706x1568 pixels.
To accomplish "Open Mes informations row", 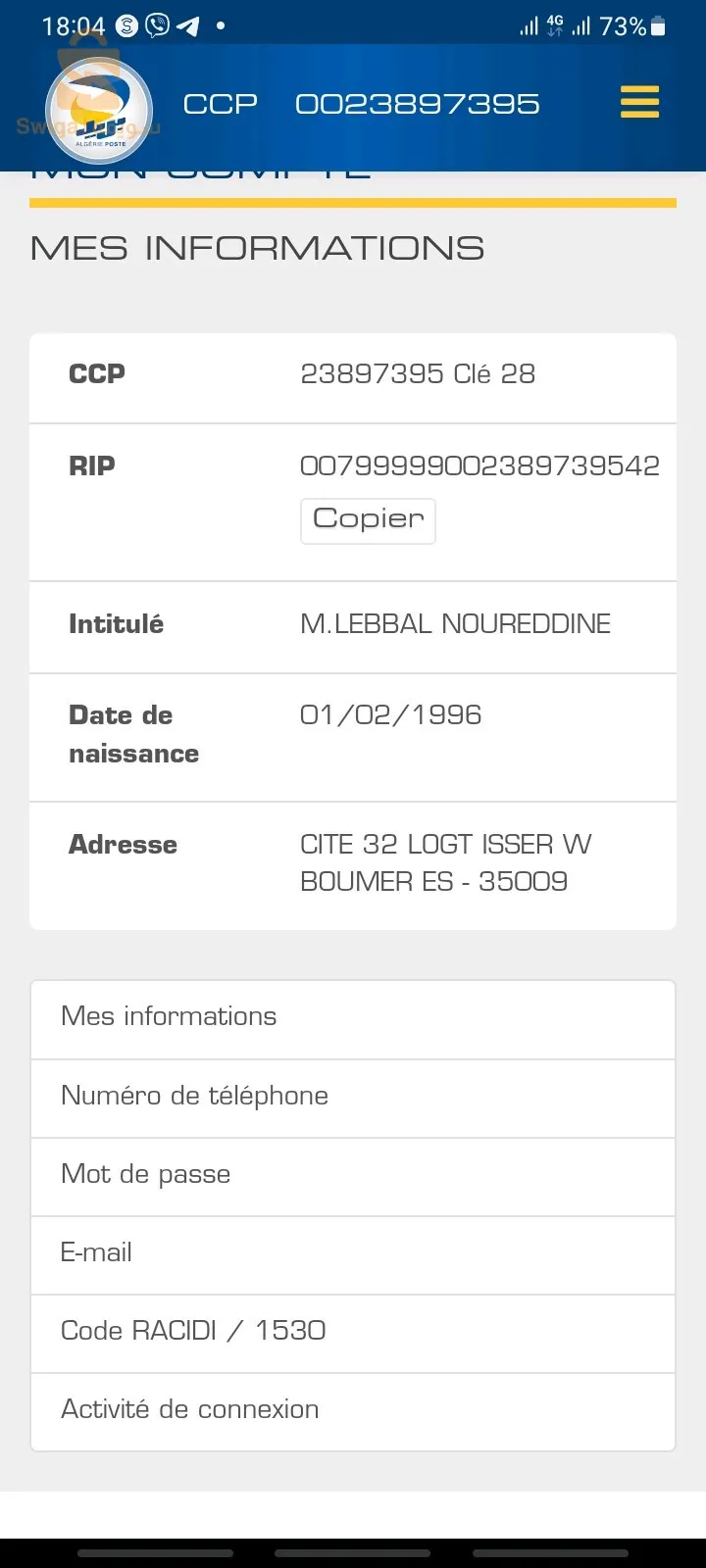I will click(353, 1017).
